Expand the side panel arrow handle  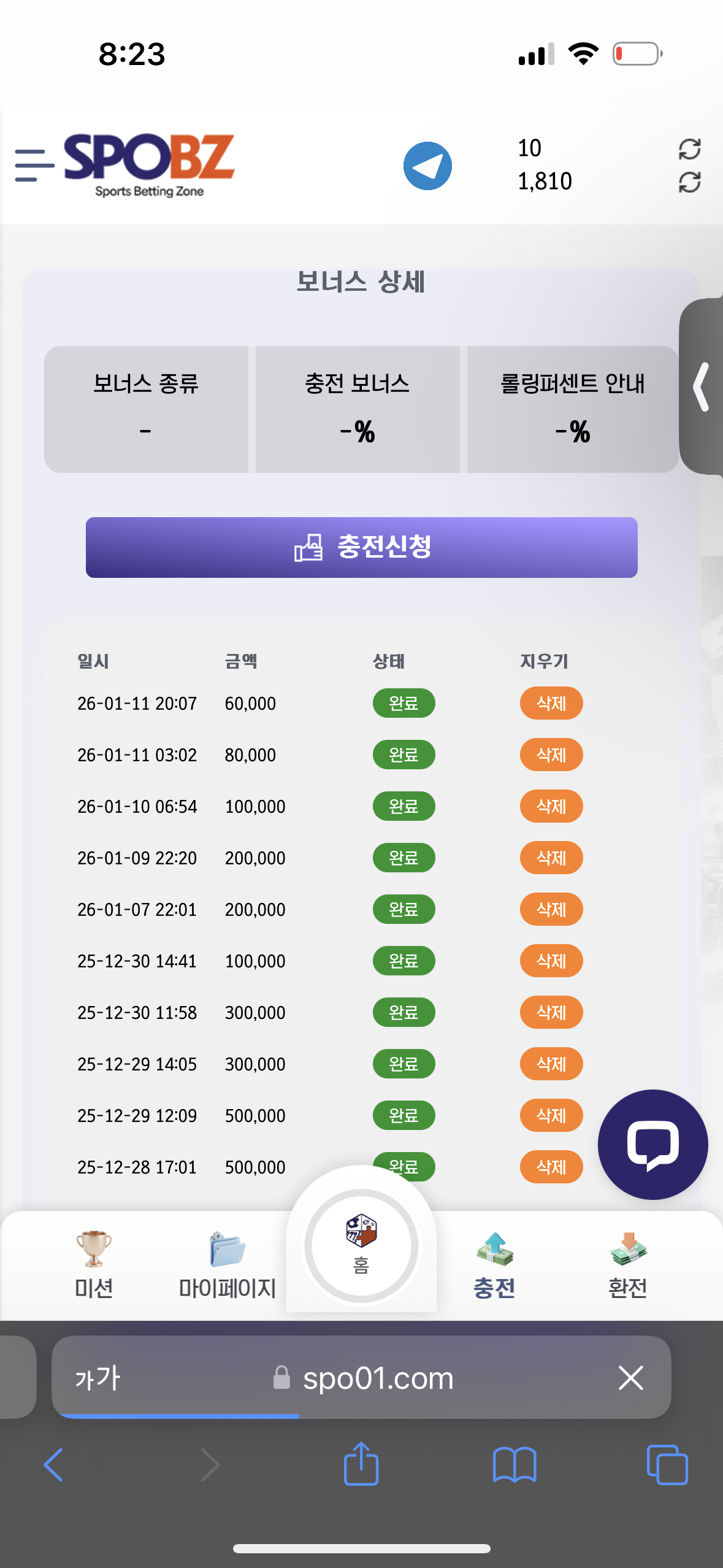702,386
